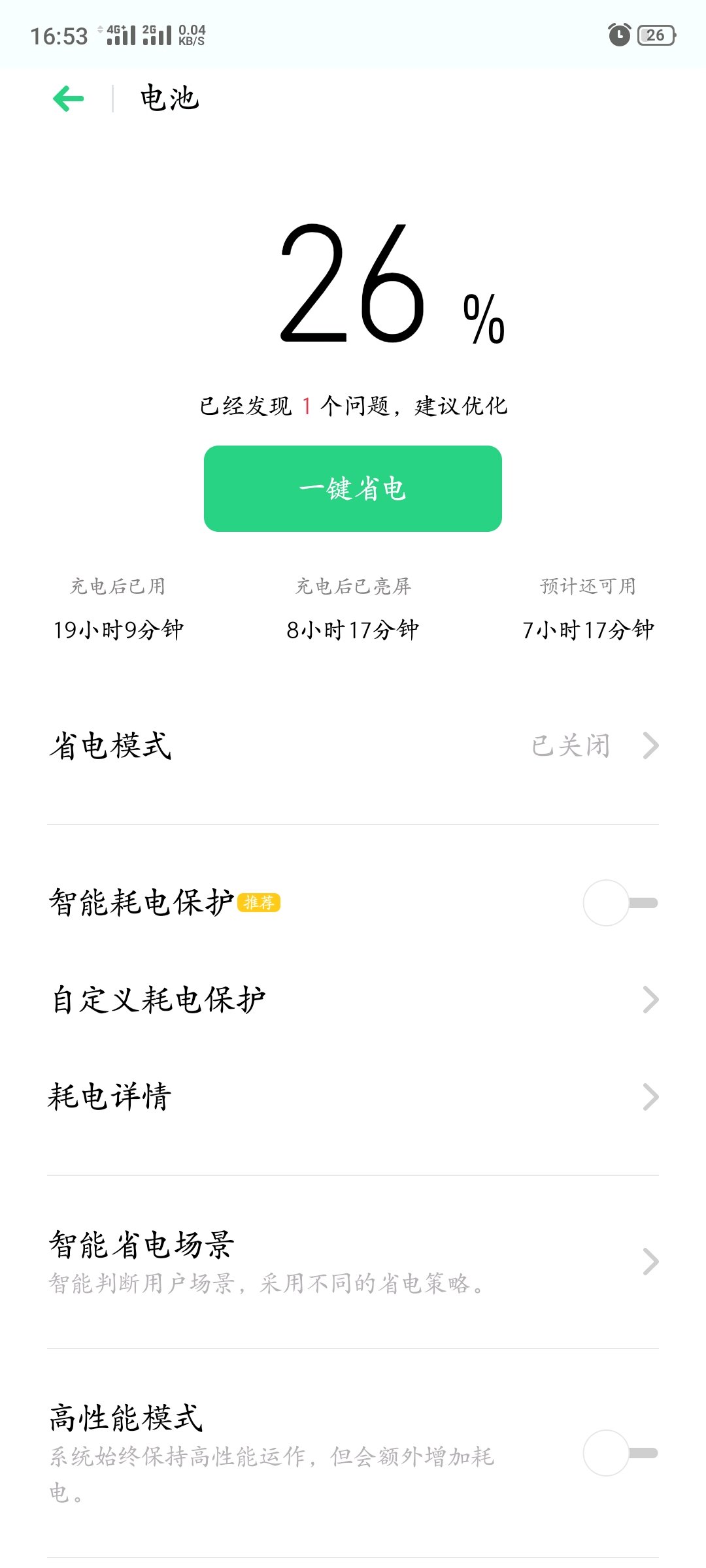This screenshot has width=706, height=1568.
Task: View 耗电详情
Action: pyautogui.click(x=353, y=1096)
